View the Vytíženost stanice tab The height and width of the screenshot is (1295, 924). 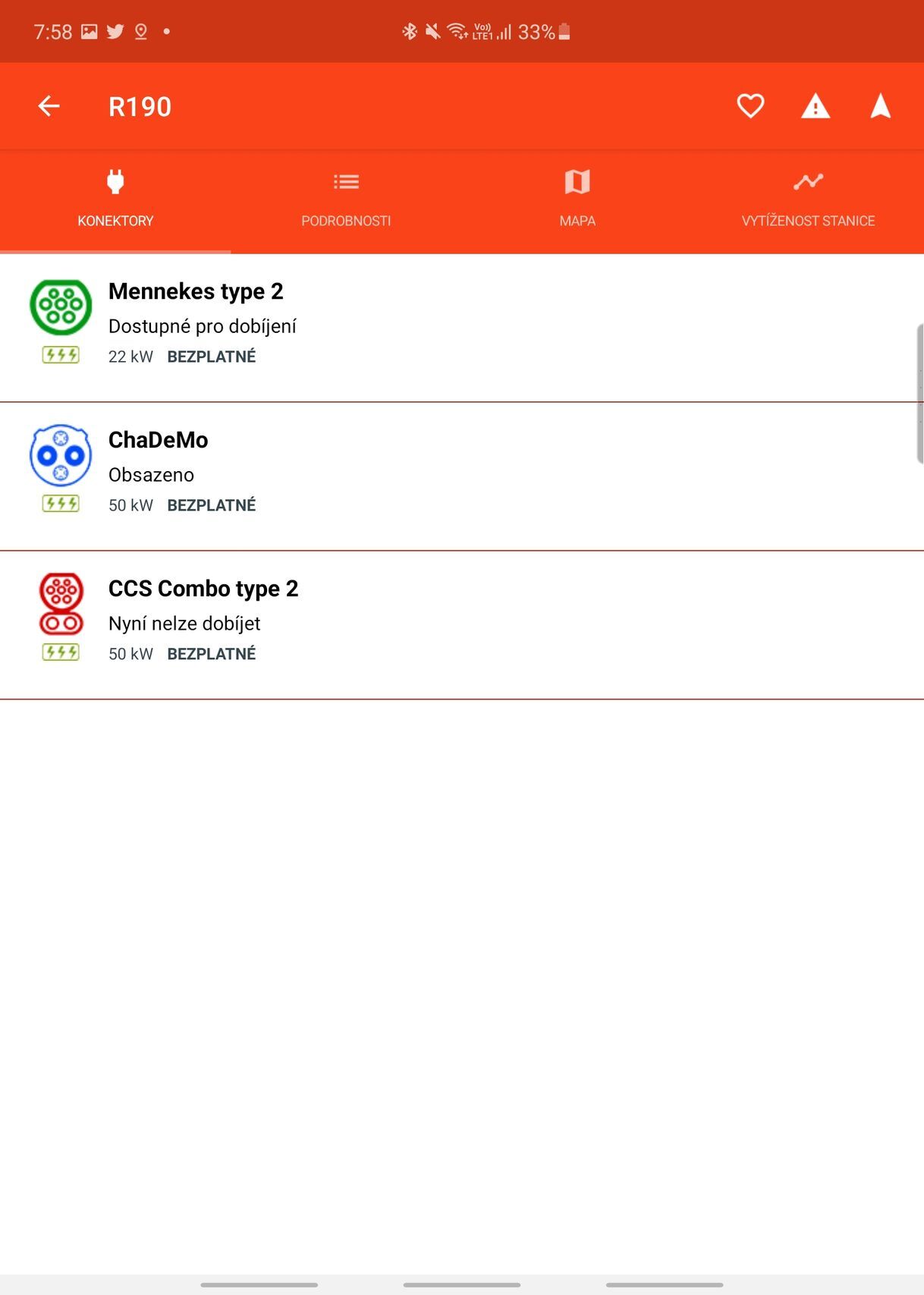(808, 200)
